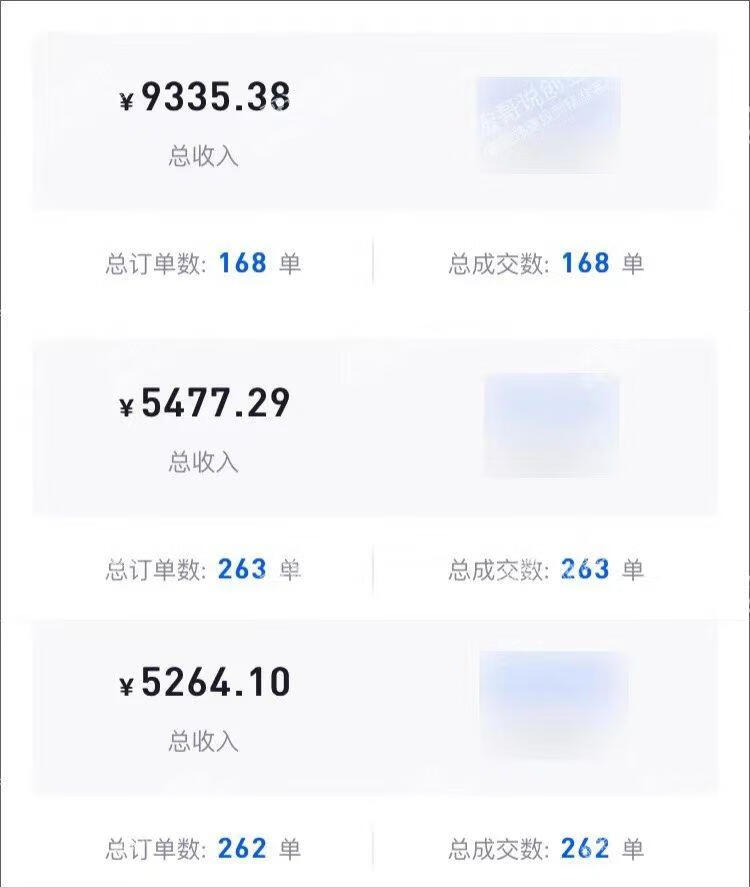750x888 pixels.
Task: Open the blurred thumbnail in the second card
Action: (x=548, y=424)
